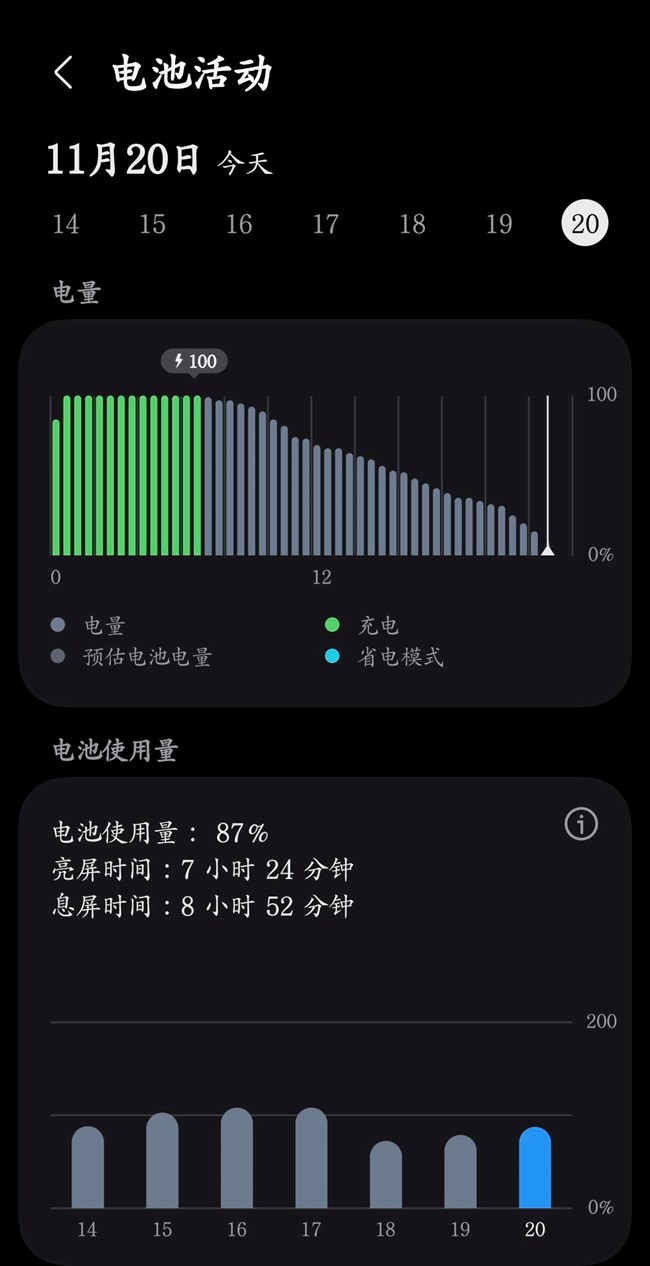The image size is (650, 1266).
Task: Tap the usage bar for day 17
Action: (311, 1158)
